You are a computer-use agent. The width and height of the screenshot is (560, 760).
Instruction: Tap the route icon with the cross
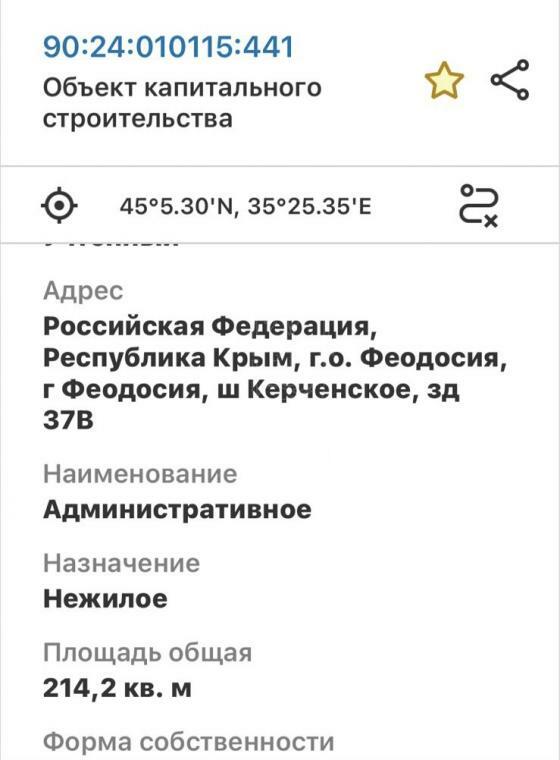(x=479, y=206)
